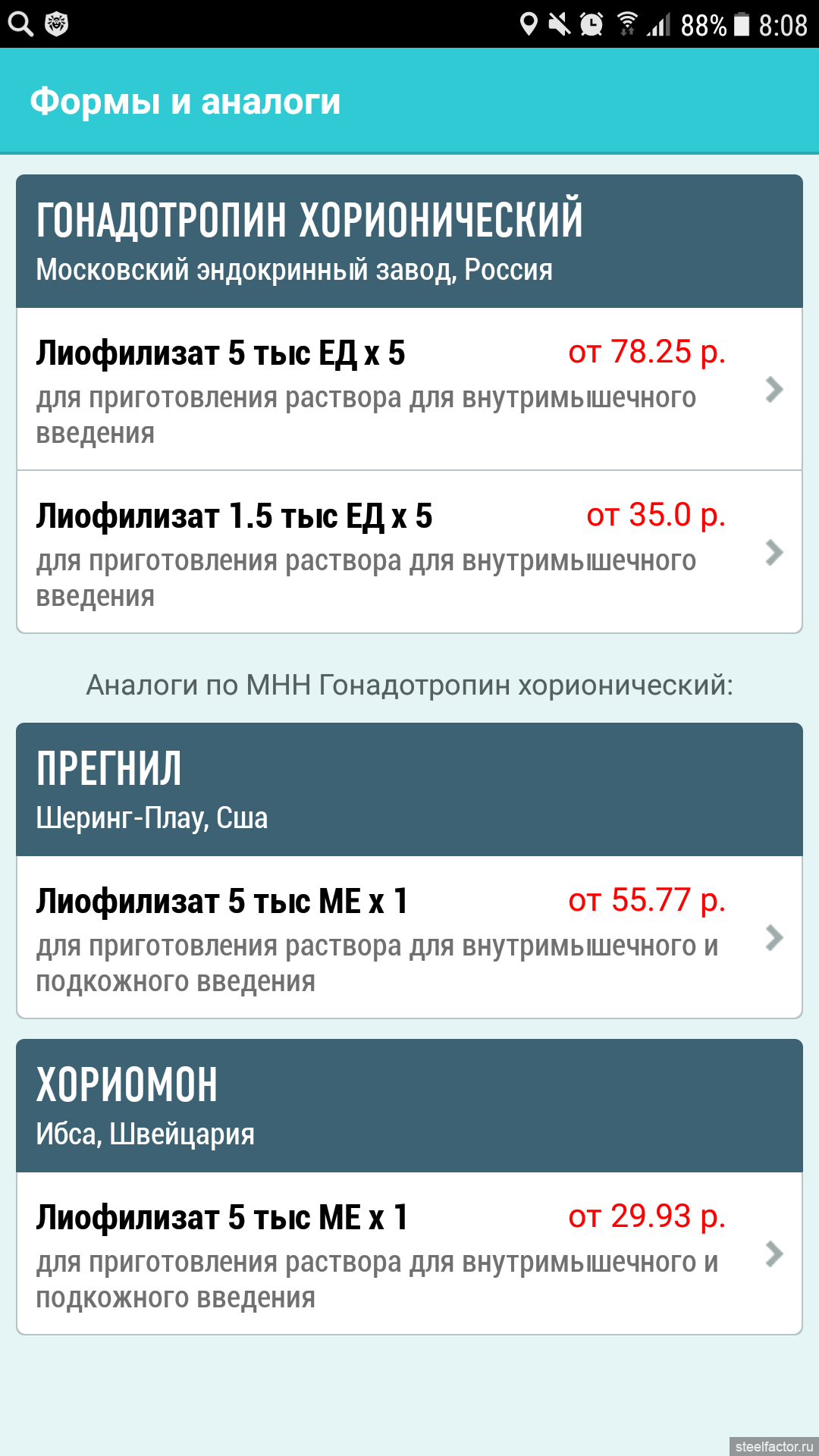The height and width of the screenshot is (1456, 819).
Task: Open Хориомон Лиофилизат 5 тыс МЕ x 1
Action: [x=409, y=1254]
